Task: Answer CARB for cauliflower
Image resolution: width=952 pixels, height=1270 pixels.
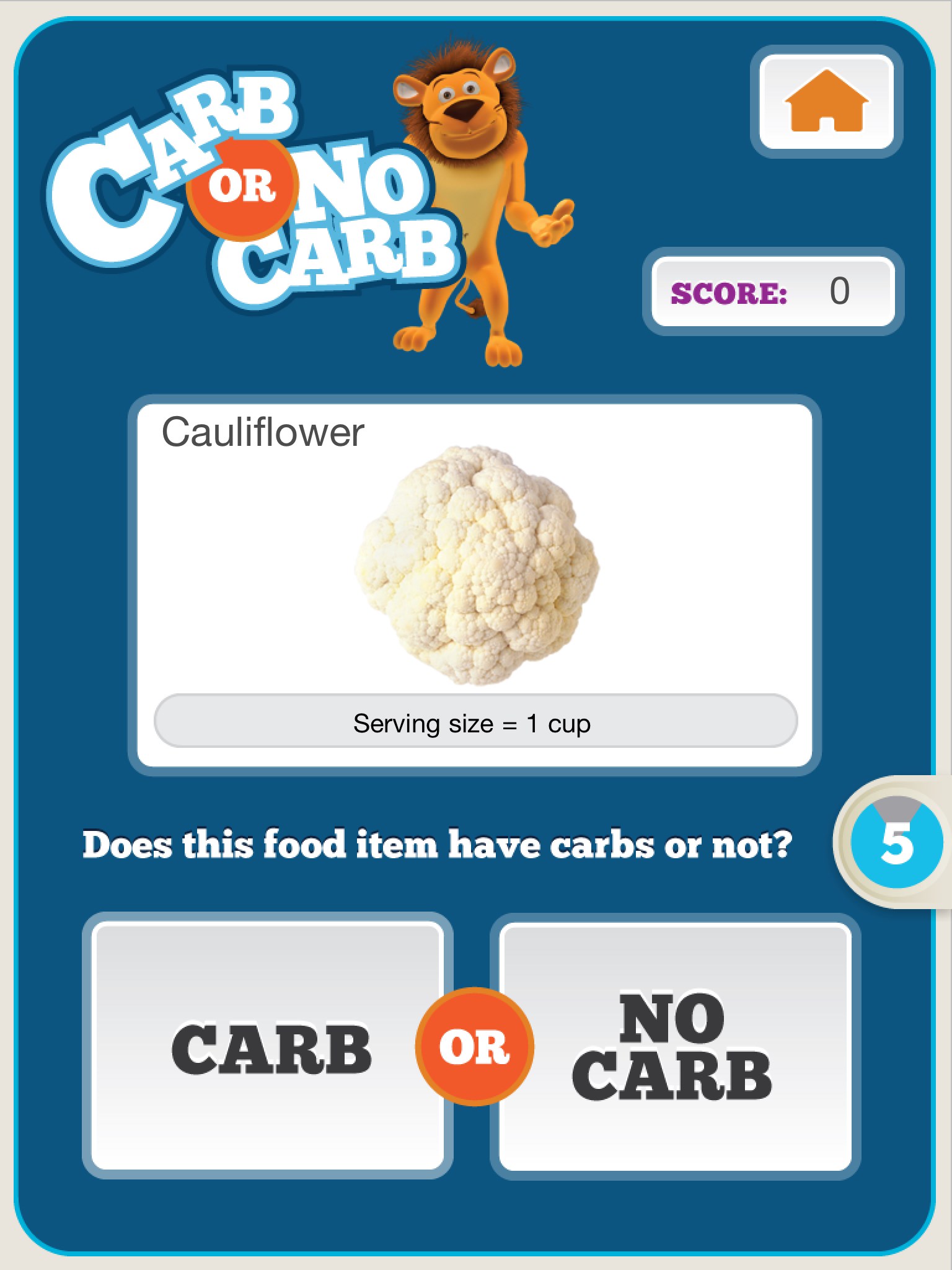Action: (x=267, y=1046)
